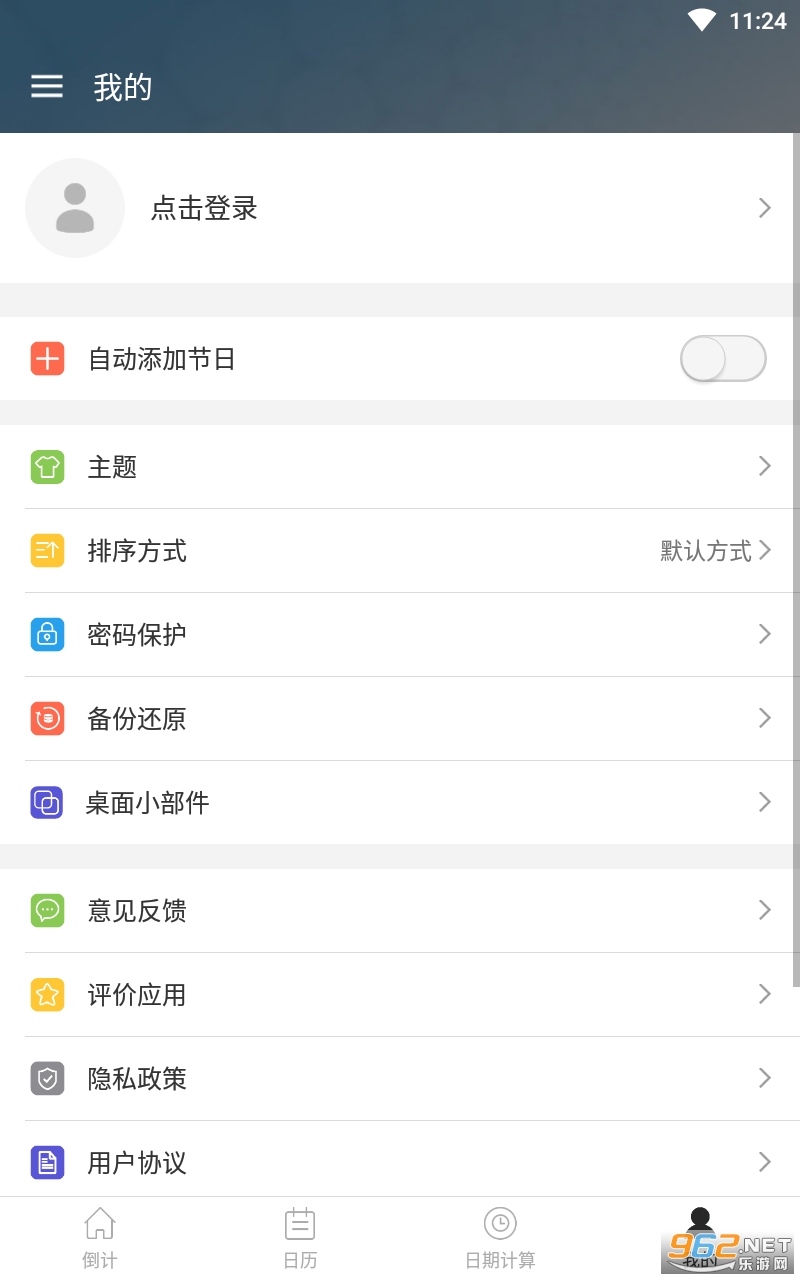Read the 用户协议 user agreement
Viewport: 800px width, 1280px height.
tap(400, 1163)
